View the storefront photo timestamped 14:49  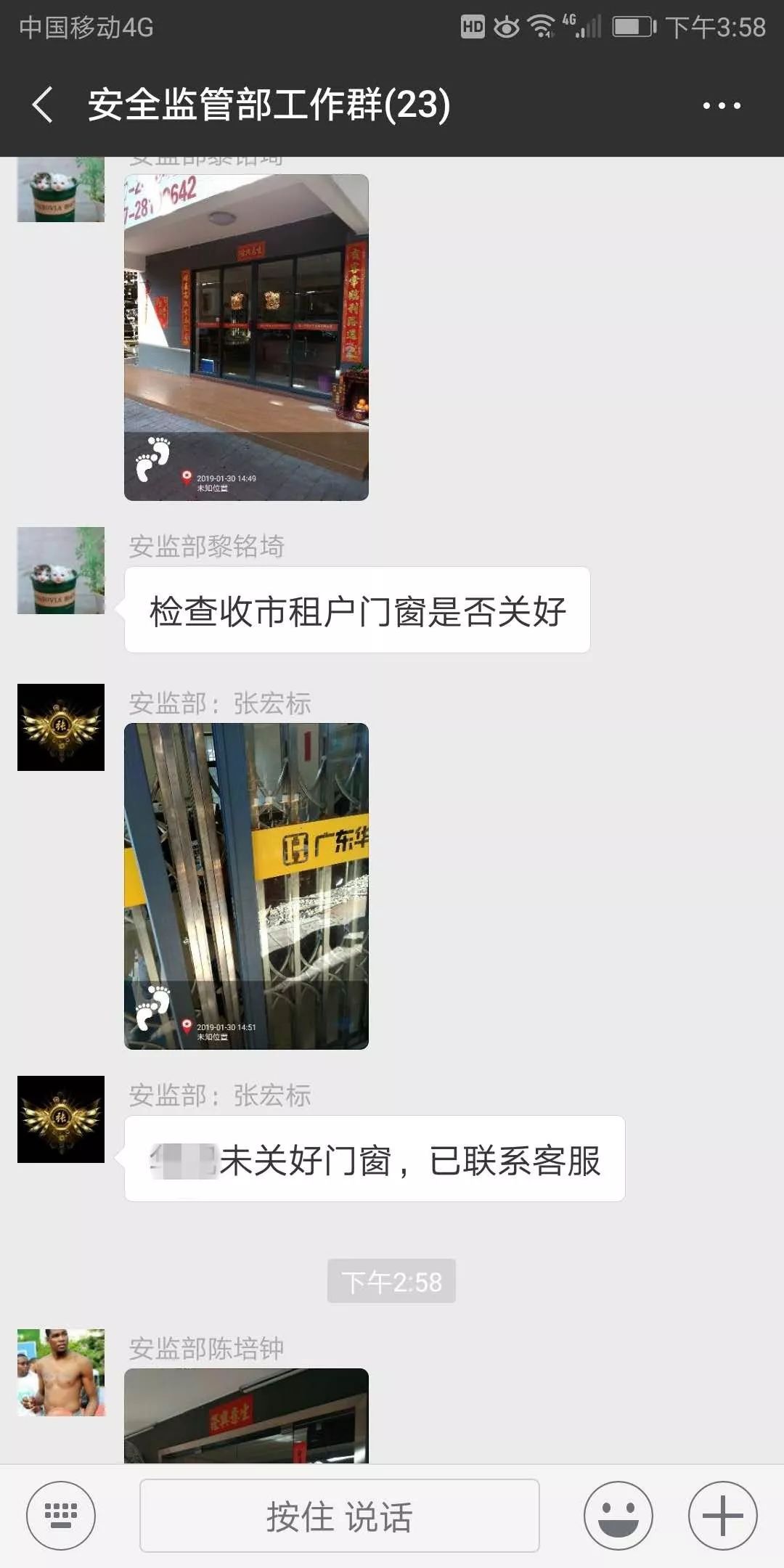tap(247, 338)
